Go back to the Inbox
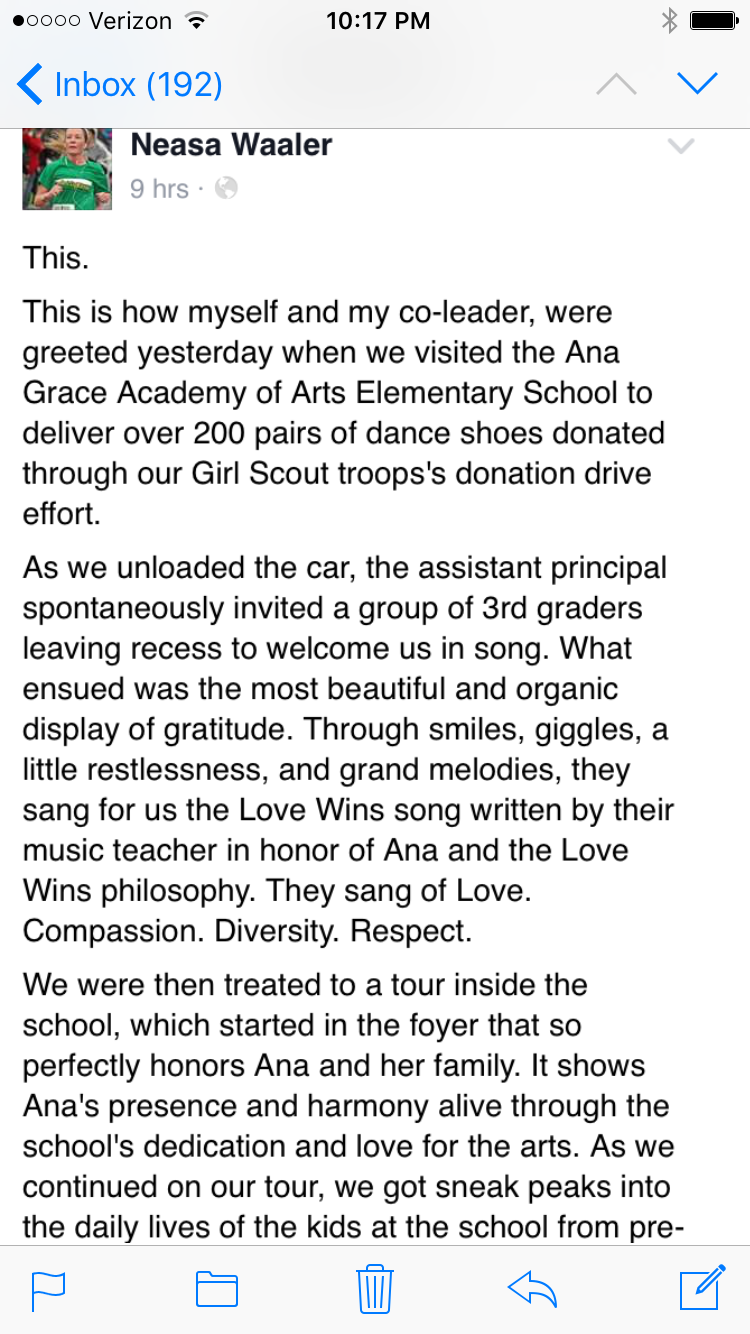The image size is (750, 1334). pos(118,85)
